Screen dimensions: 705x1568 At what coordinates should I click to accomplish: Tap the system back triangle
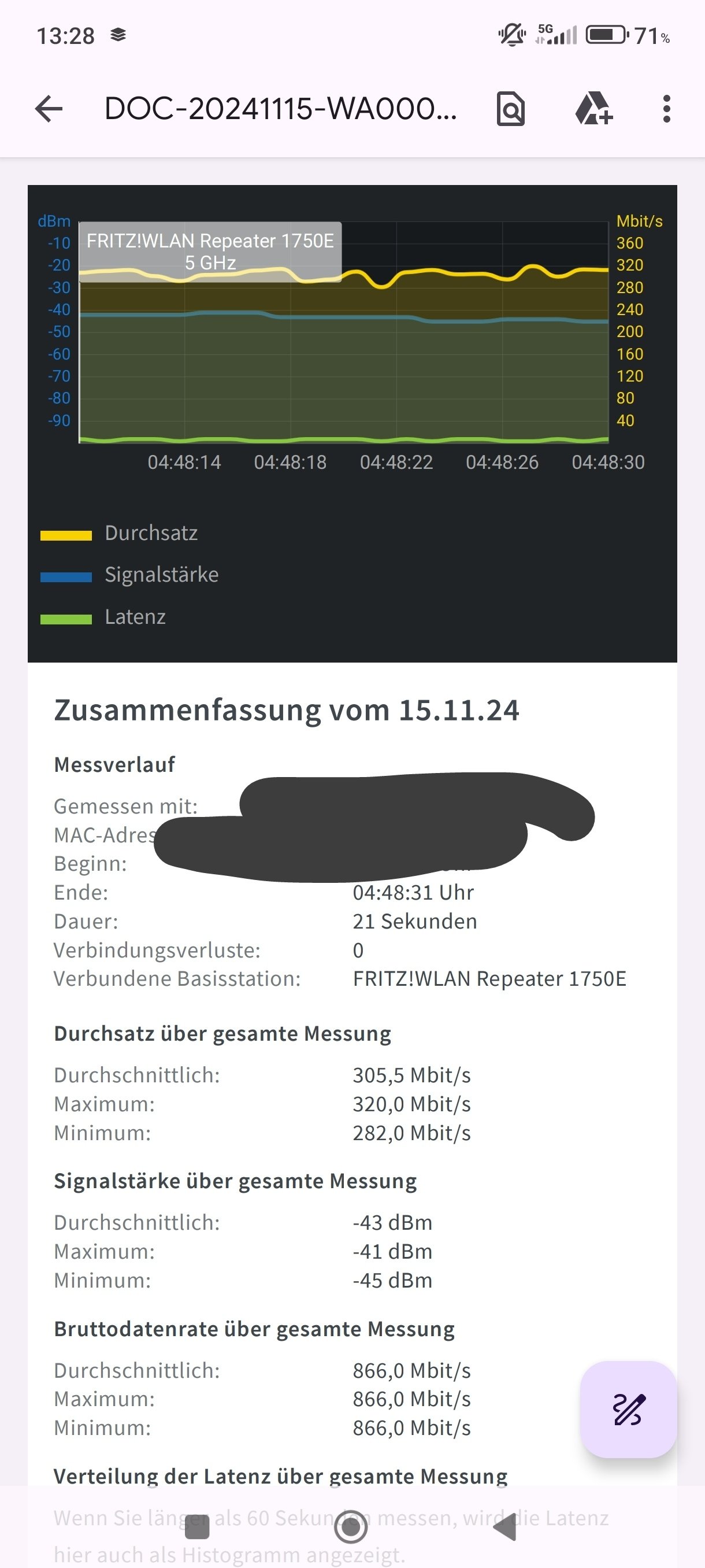pos(506,1526)
